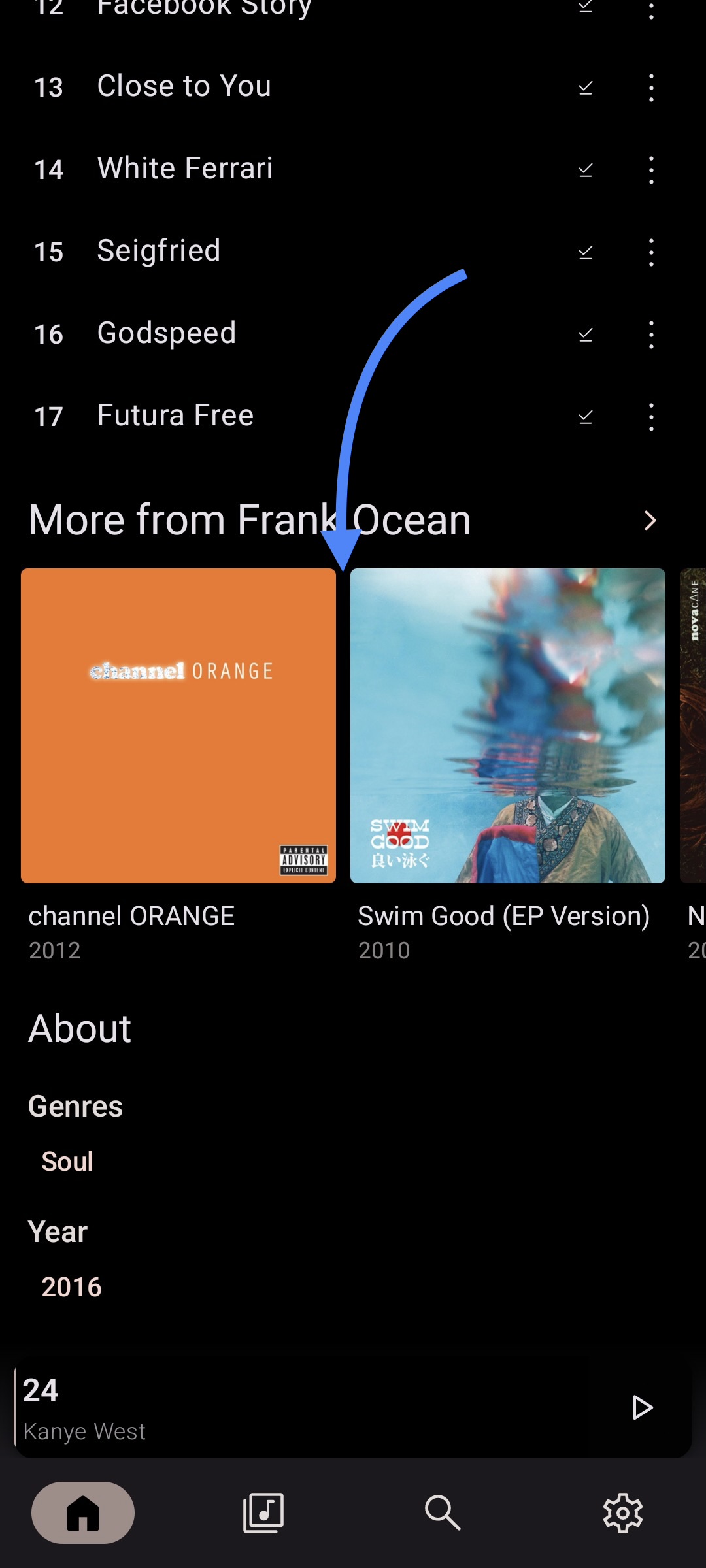Viewport: 706px width, 1568px height.
Task: Expand More from Frank Ocean list
Action: pyautogui.click(x=650, y=521)
